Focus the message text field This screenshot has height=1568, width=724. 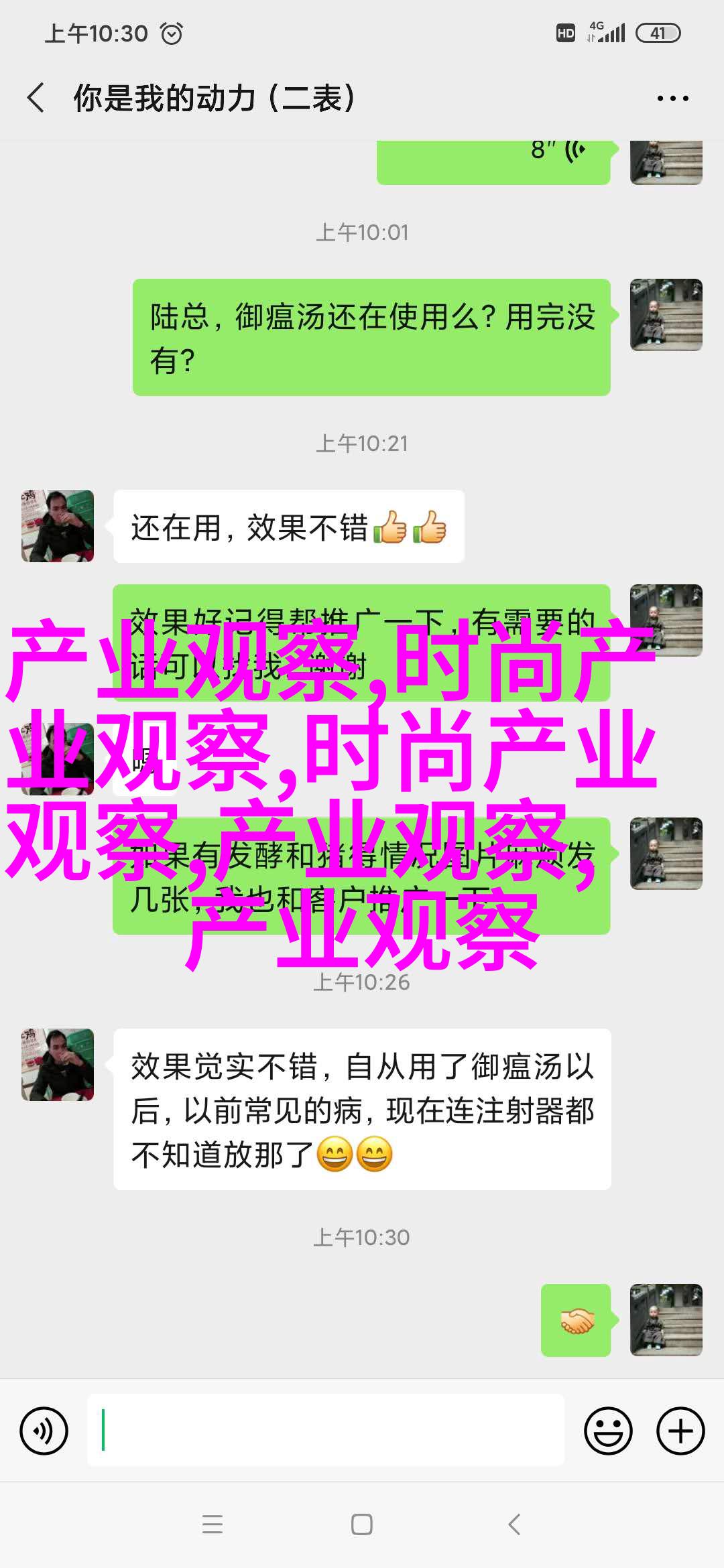[x=325, y=1431]
